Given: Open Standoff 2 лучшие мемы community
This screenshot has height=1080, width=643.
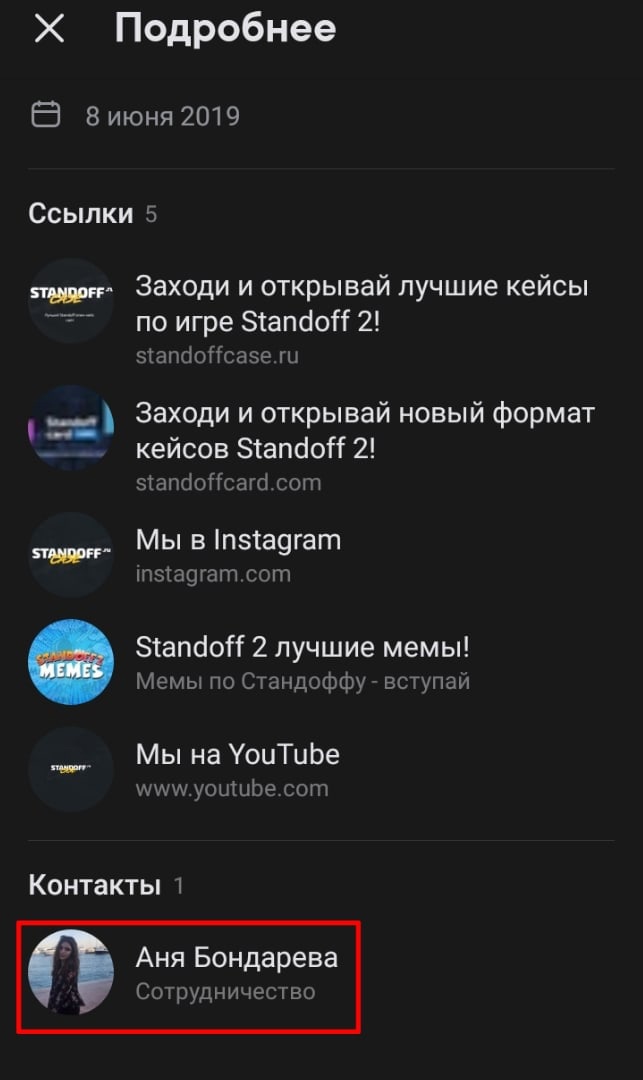Looking at the screenshot, I should click(302, 663).
